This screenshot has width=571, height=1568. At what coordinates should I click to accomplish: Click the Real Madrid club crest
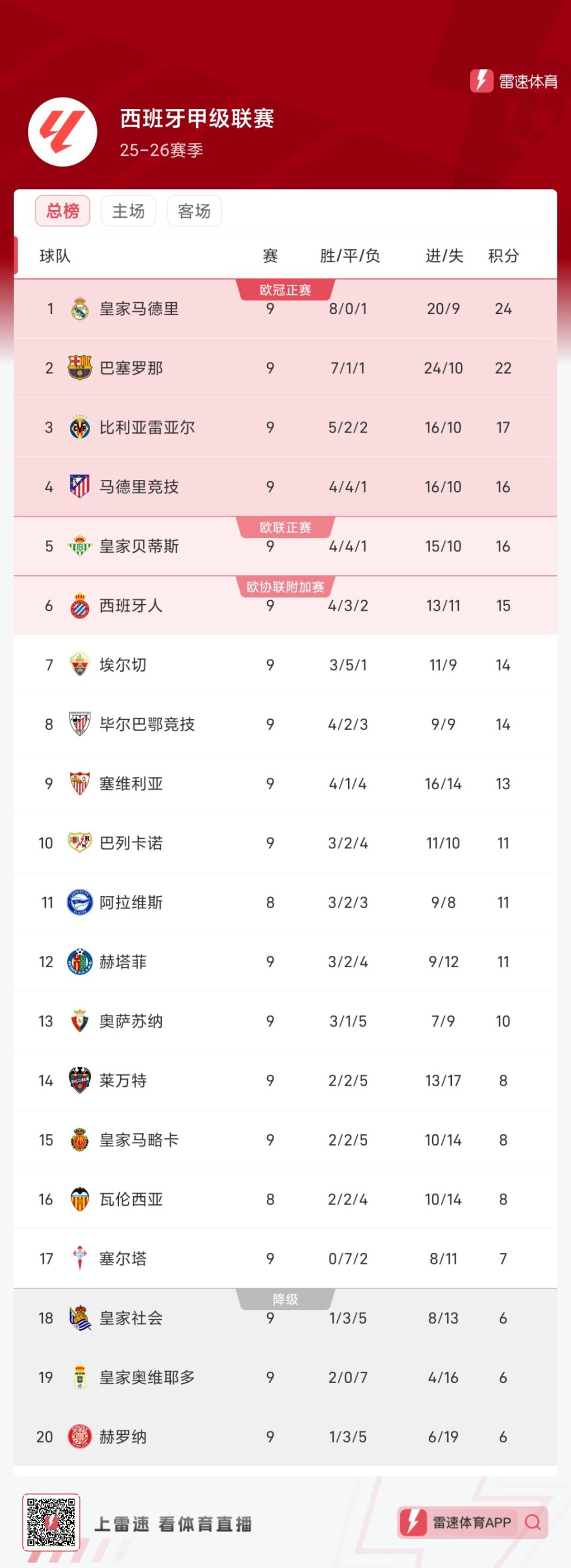[79, 309]
